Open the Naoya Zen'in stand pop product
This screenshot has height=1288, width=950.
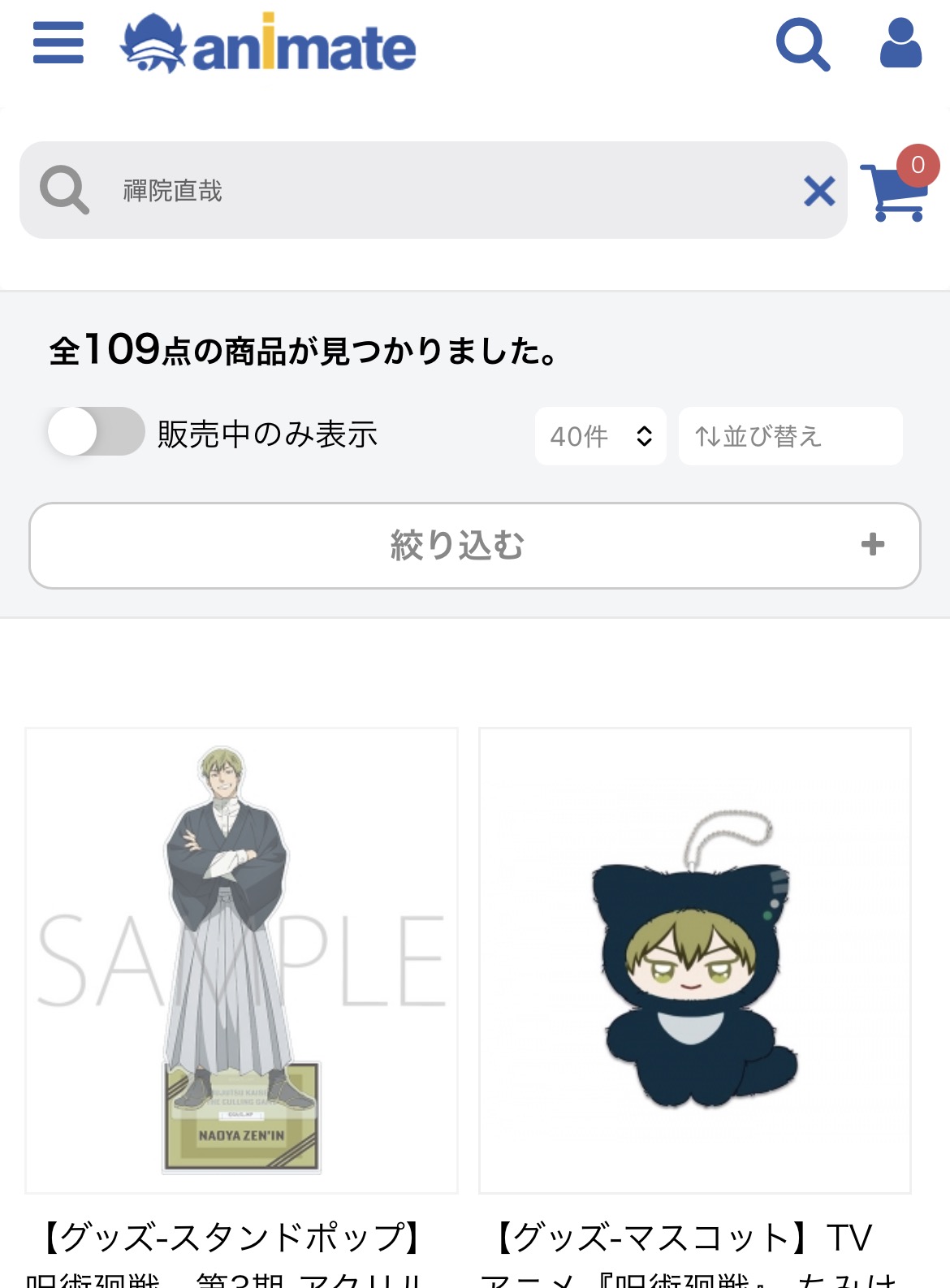[241, 960]
